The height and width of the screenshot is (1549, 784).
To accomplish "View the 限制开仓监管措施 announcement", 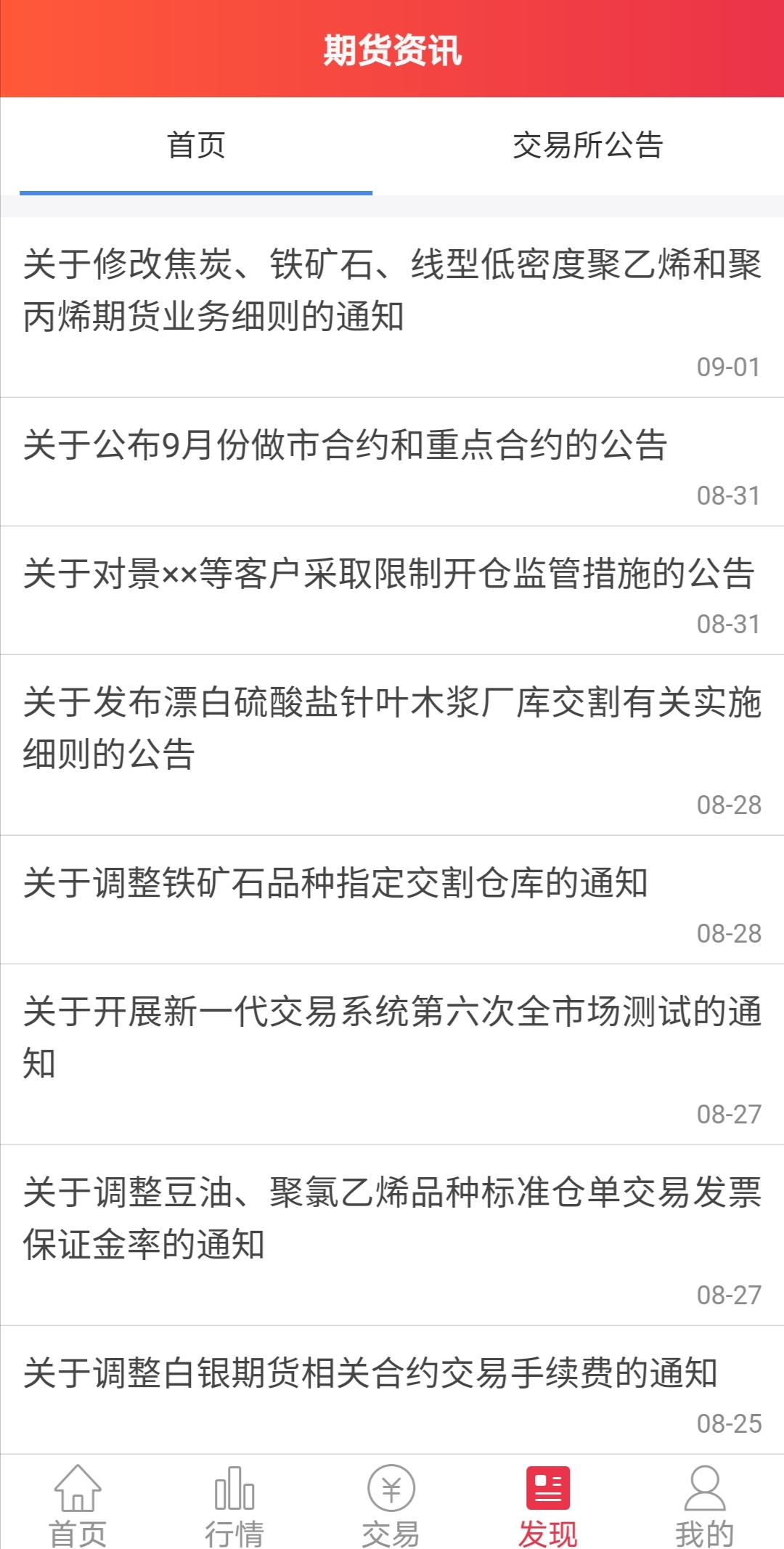I will 389,574.
